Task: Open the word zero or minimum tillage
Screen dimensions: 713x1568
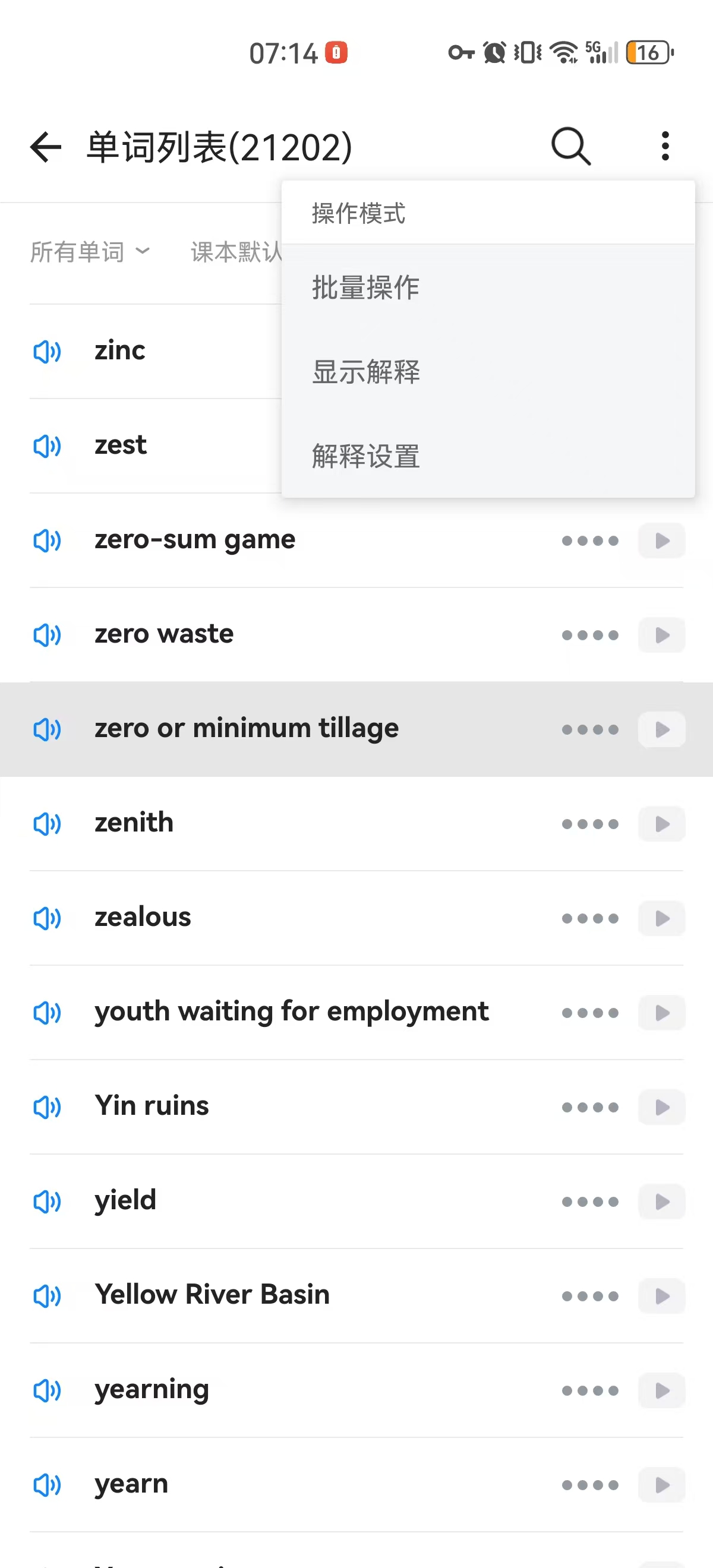Action: pyautogui.click(x=356, y=729)
